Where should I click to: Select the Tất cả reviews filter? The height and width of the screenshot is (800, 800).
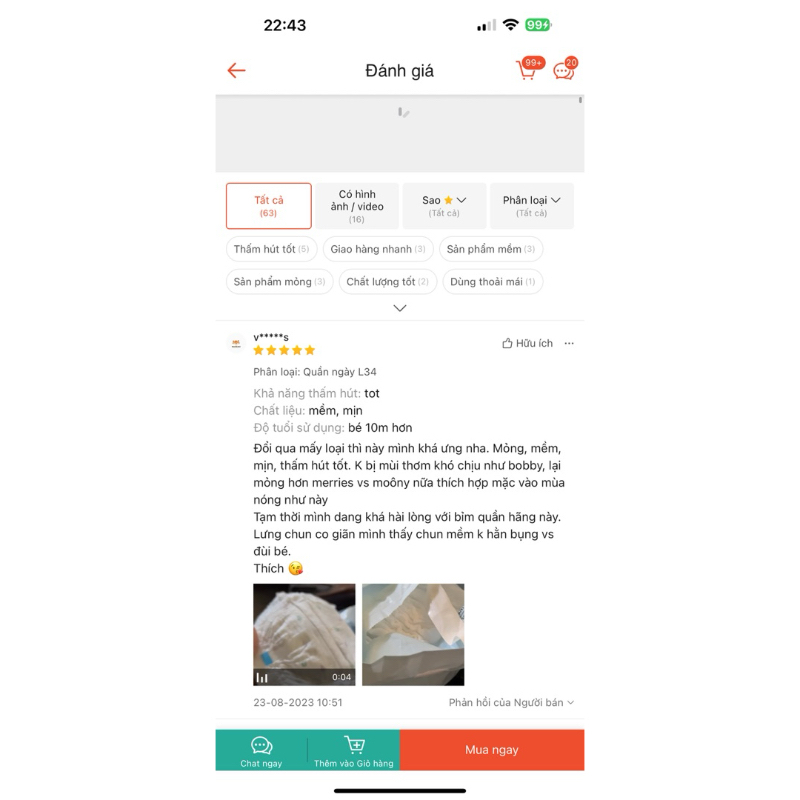268,206
